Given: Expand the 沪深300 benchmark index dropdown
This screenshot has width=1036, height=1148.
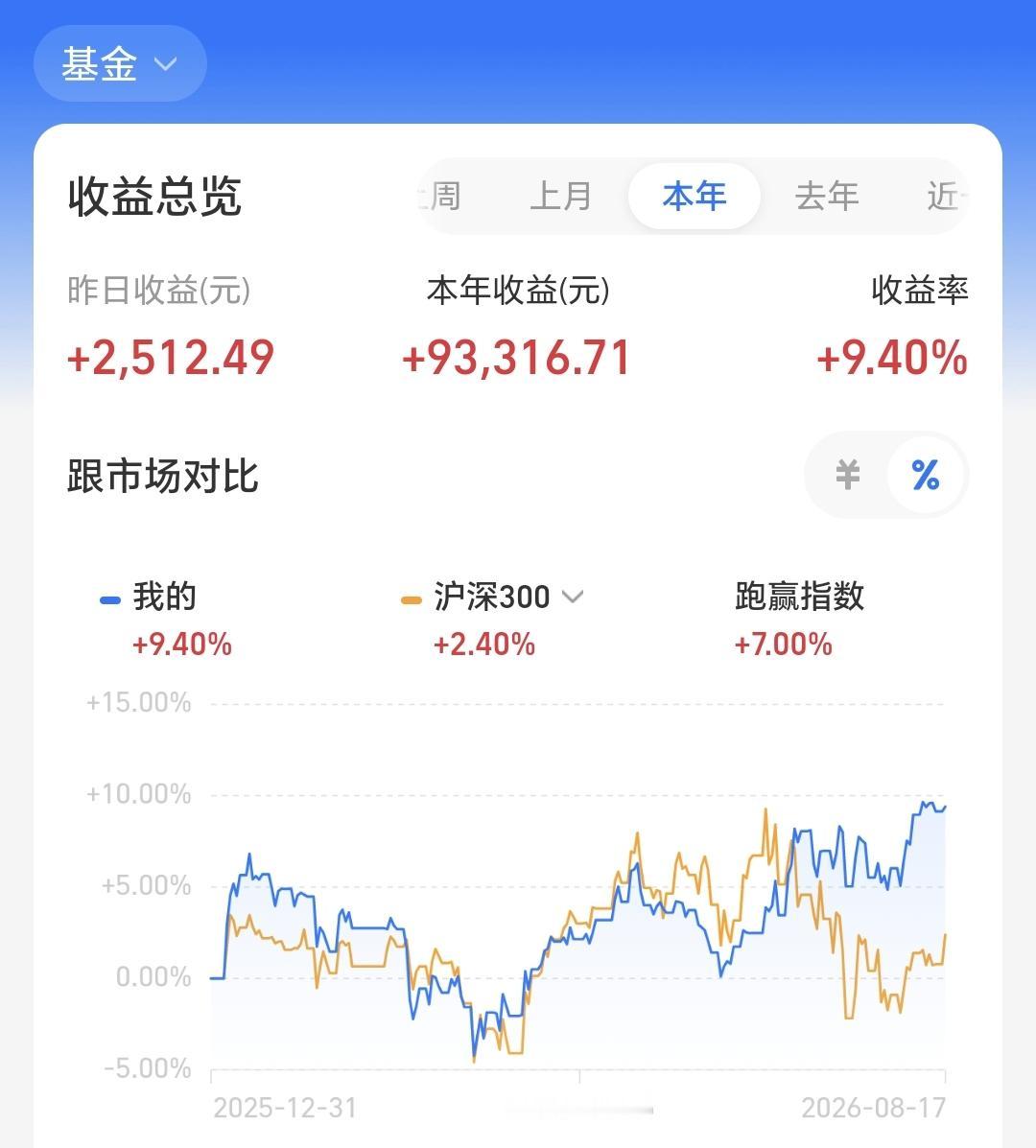Looking at the screenshot, I should [493, 597].
